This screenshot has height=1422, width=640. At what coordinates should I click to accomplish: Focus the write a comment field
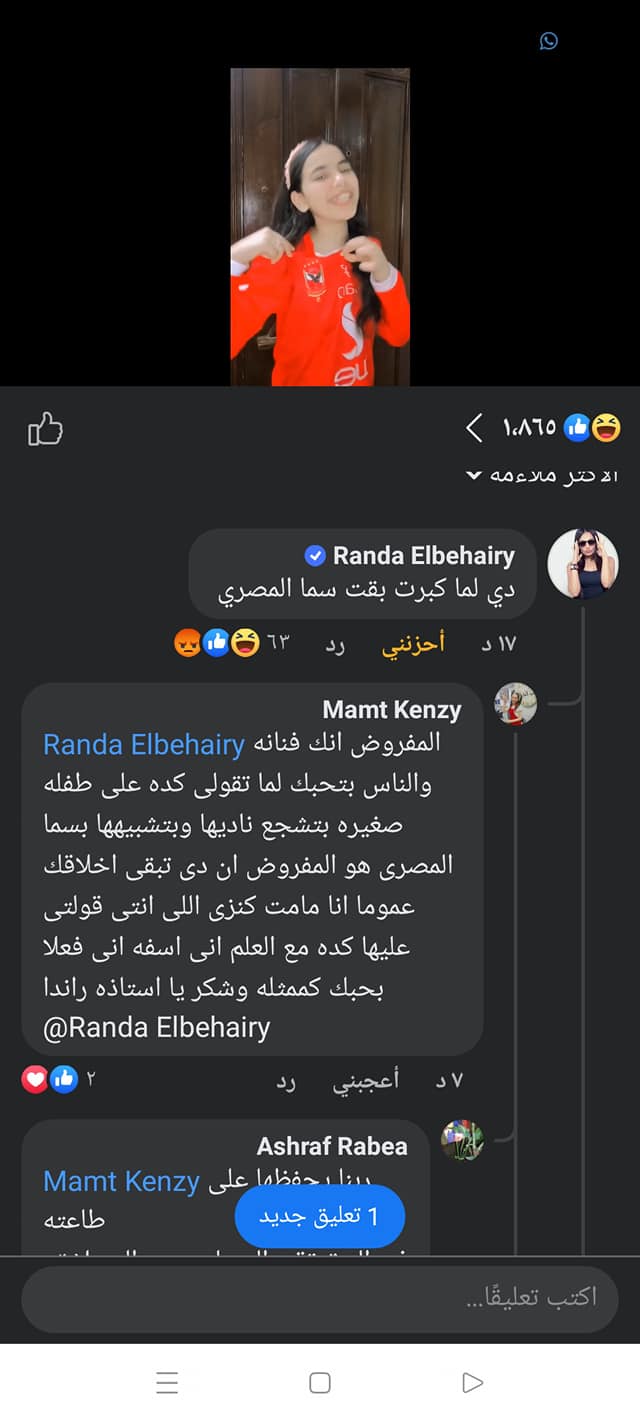click(x=320, y=1298)
